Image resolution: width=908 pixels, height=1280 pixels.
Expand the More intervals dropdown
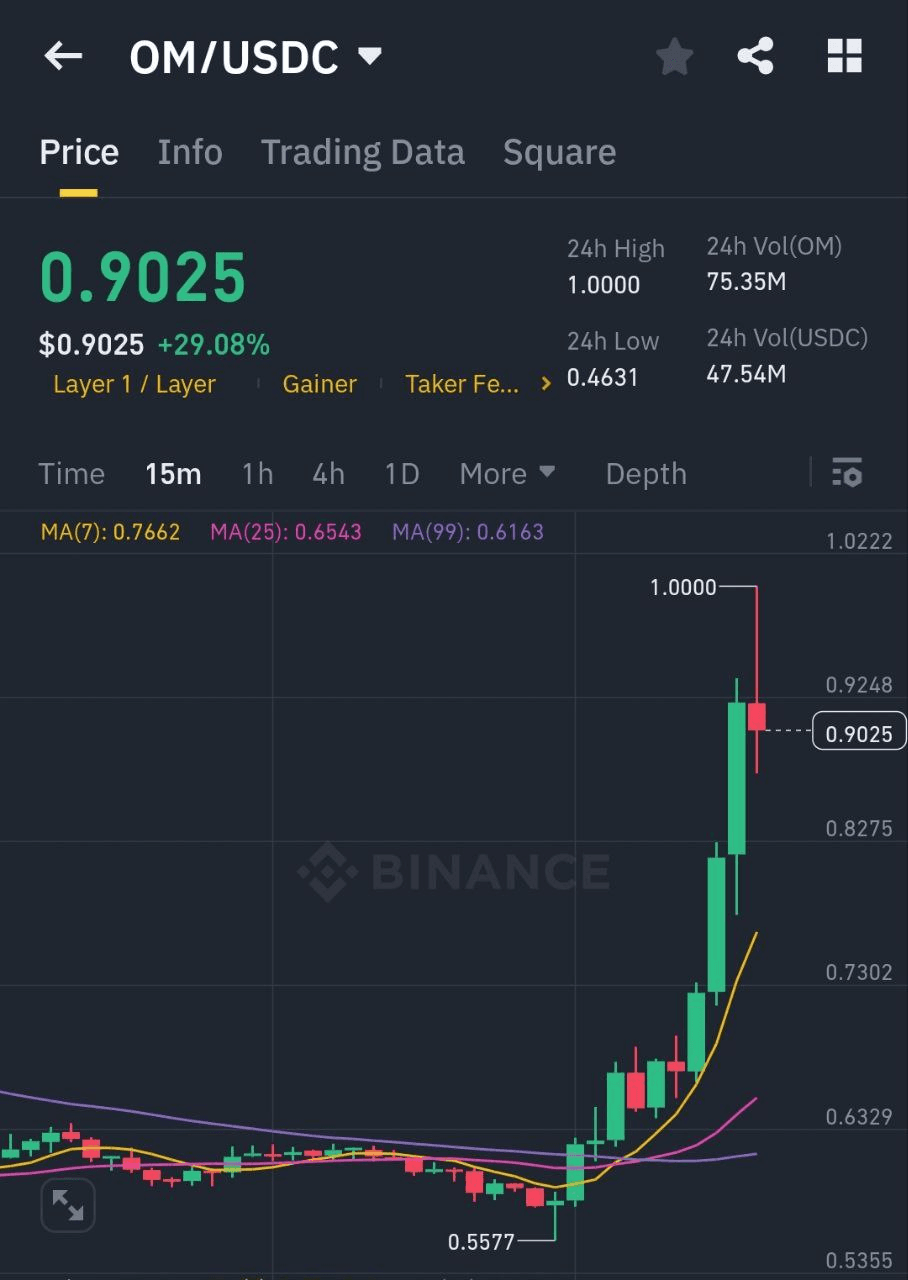506,473
